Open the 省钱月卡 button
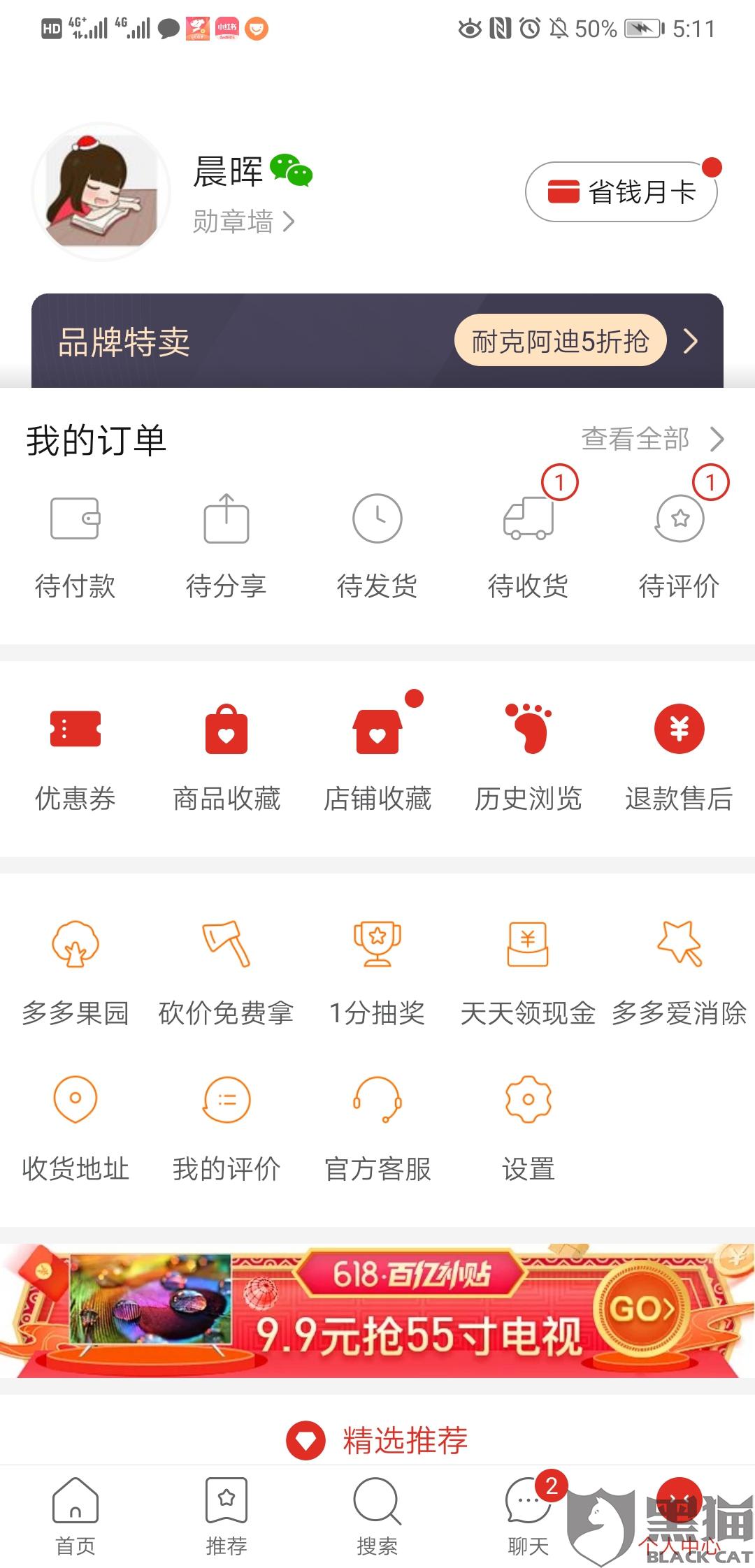 point(621,192)
